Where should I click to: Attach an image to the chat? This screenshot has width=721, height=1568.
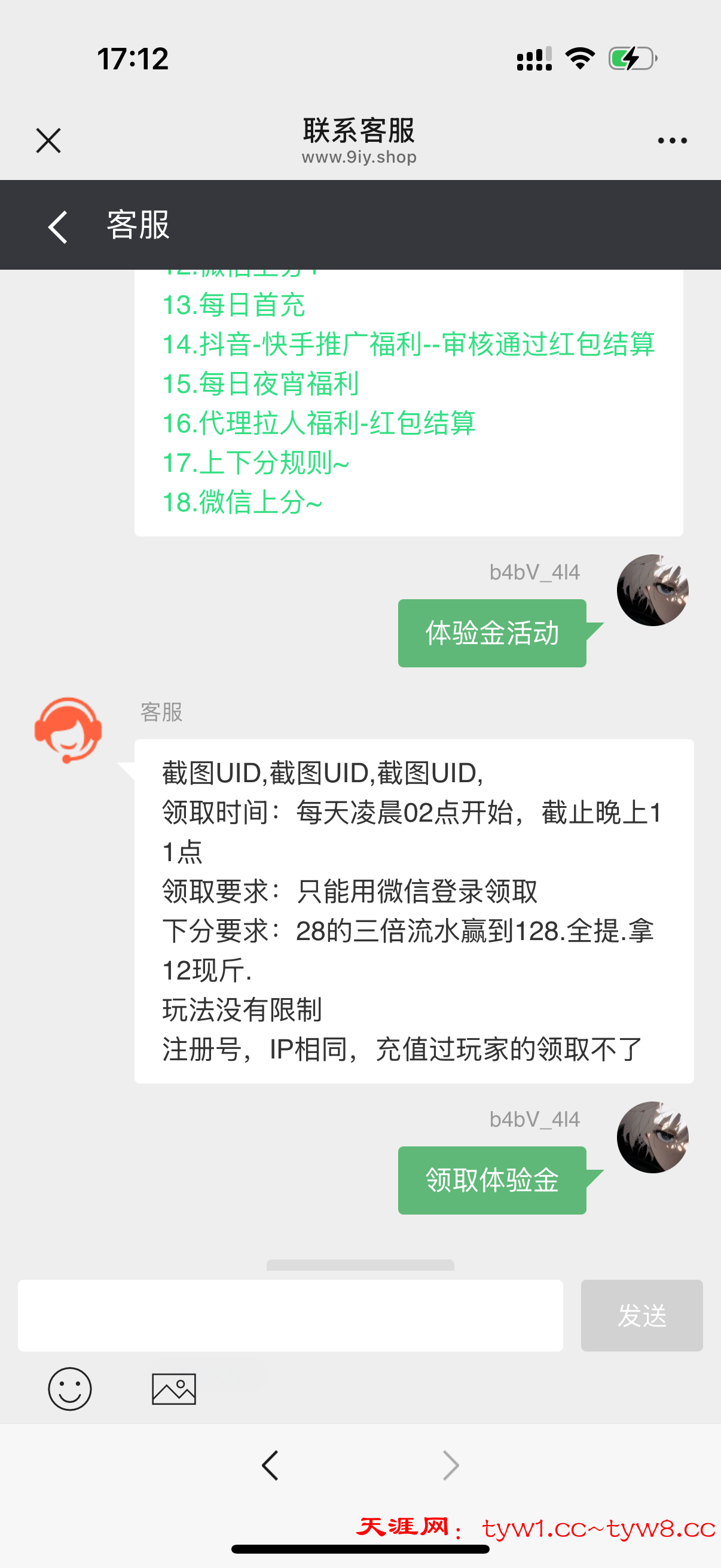coord(174,1389)
